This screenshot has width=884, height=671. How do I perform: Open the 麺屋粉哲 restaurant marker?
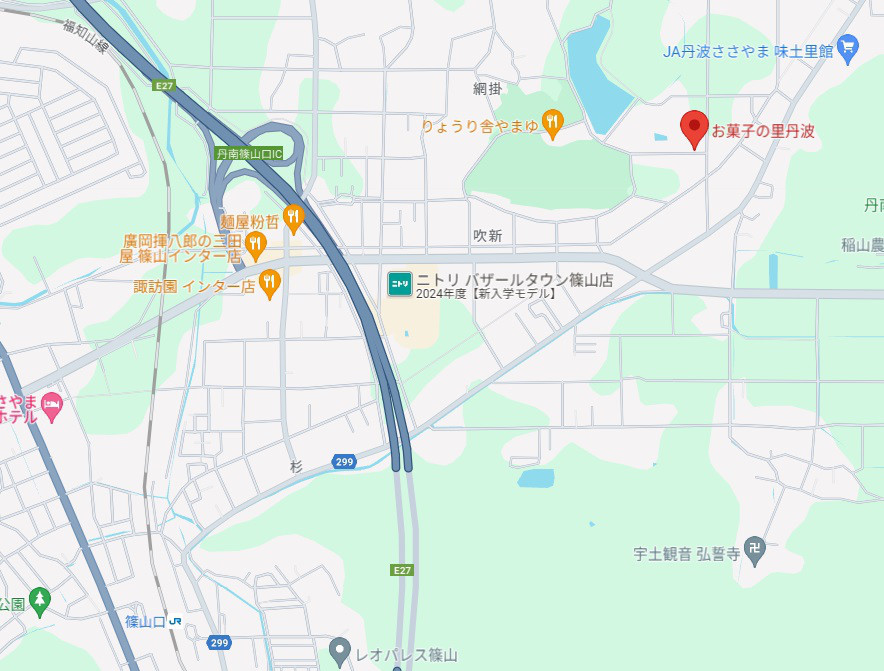click(293, 215)
